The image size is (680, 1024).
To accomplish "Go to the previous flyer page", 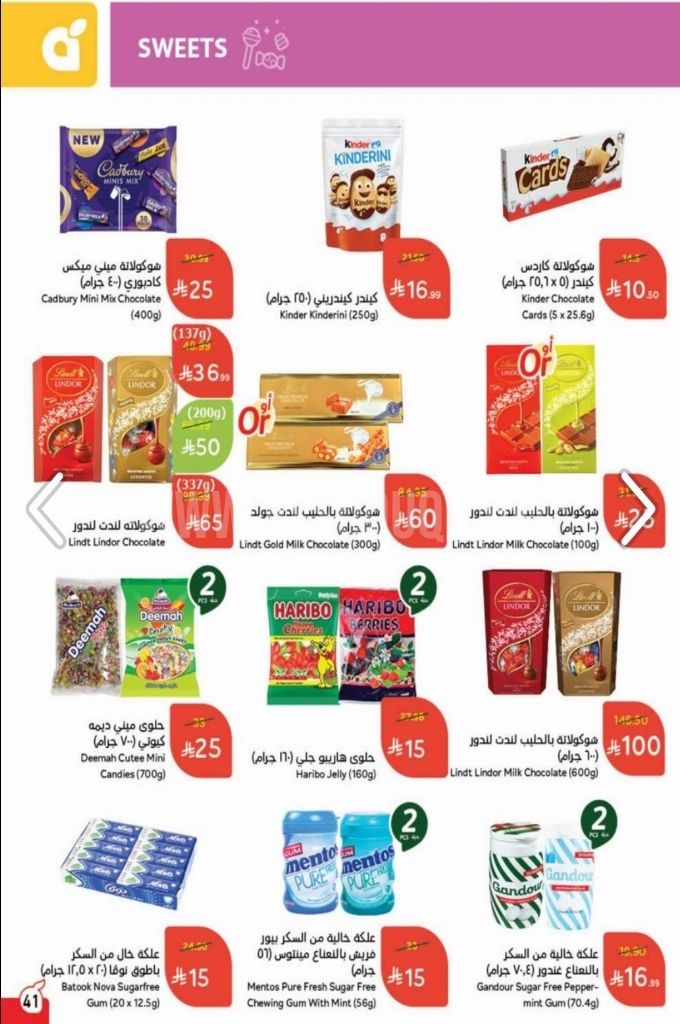I will point(43,510).
